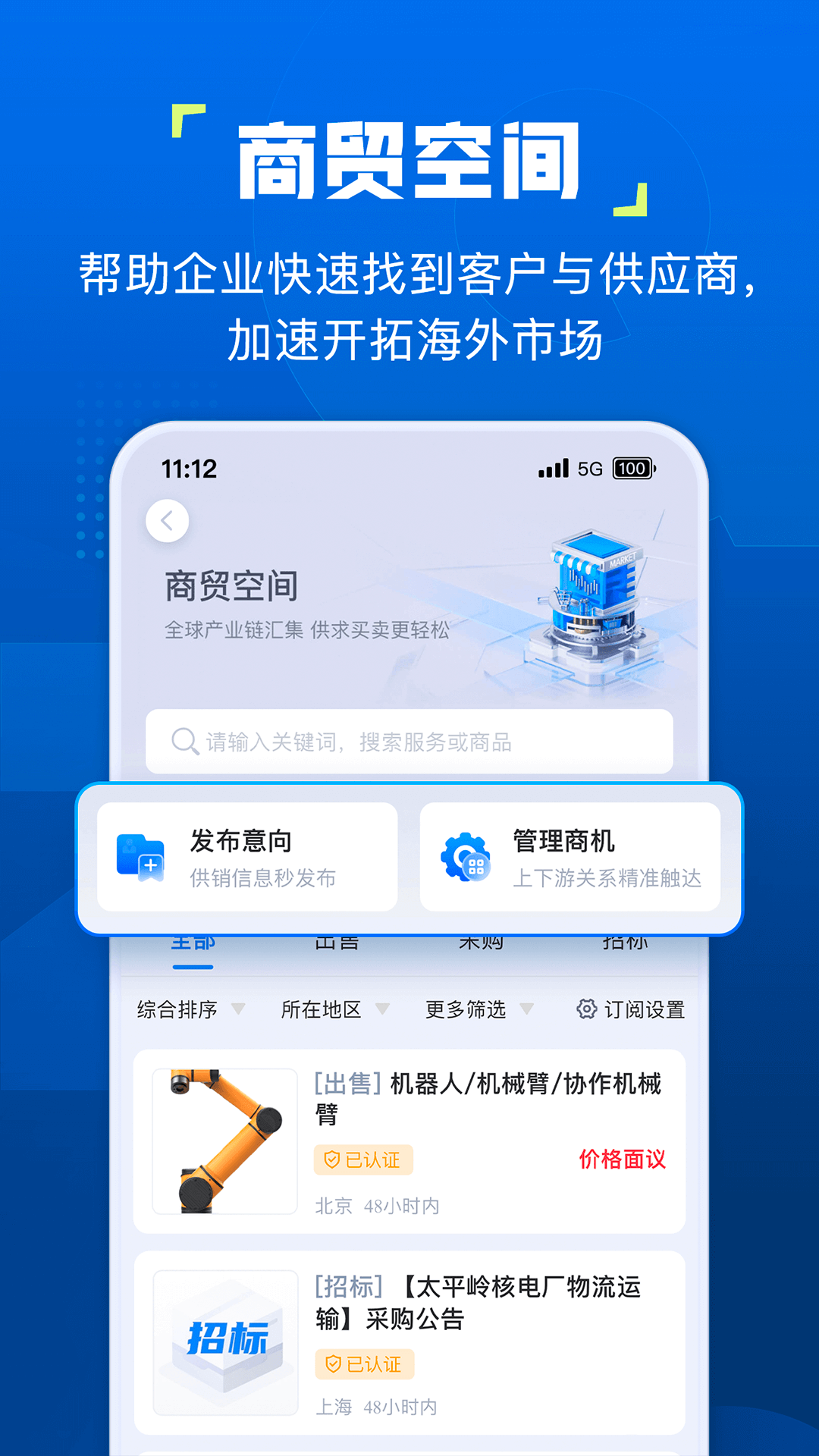Screen dimensions: 819x1456
Task: Toggle the 全部 tab filter selection
Action: 194,940
